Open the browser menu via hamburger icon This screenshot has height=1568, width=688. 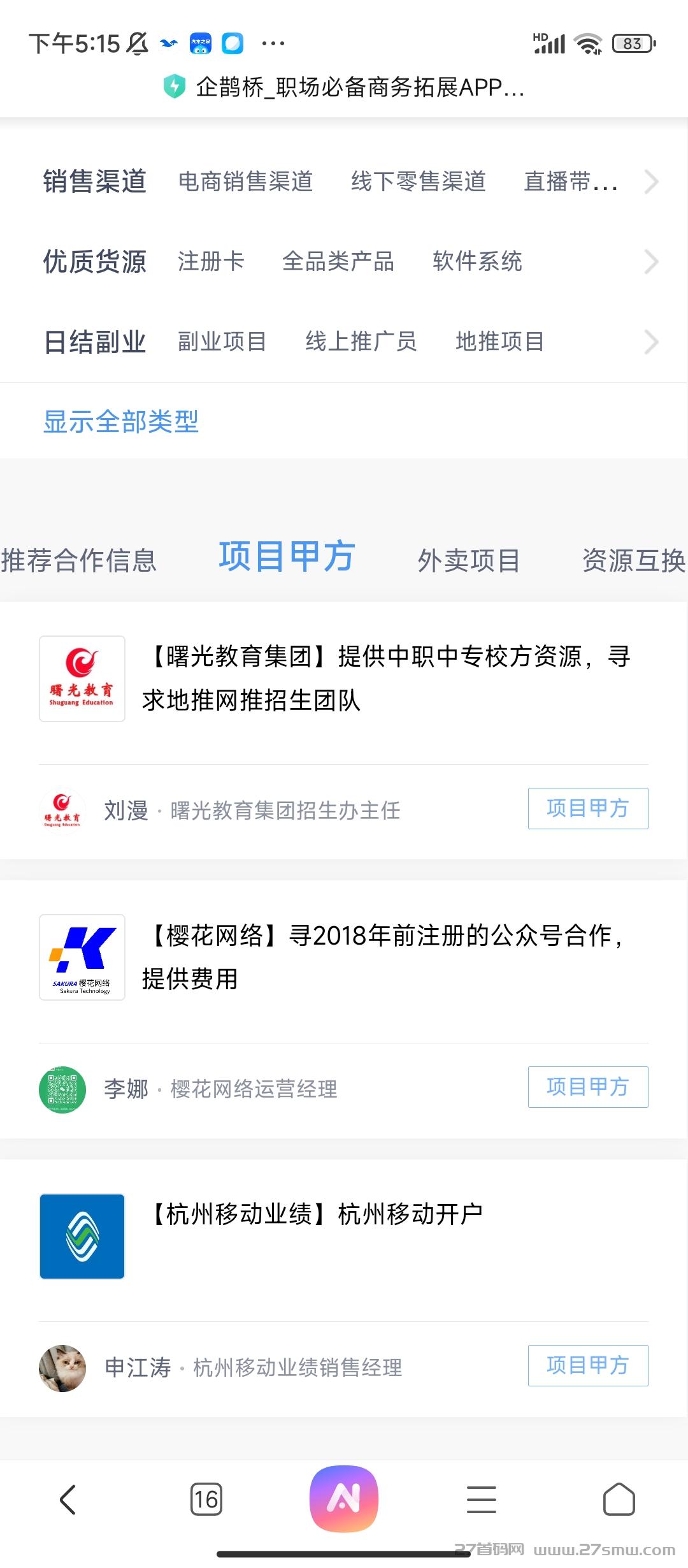click(x=482, y=1499)
